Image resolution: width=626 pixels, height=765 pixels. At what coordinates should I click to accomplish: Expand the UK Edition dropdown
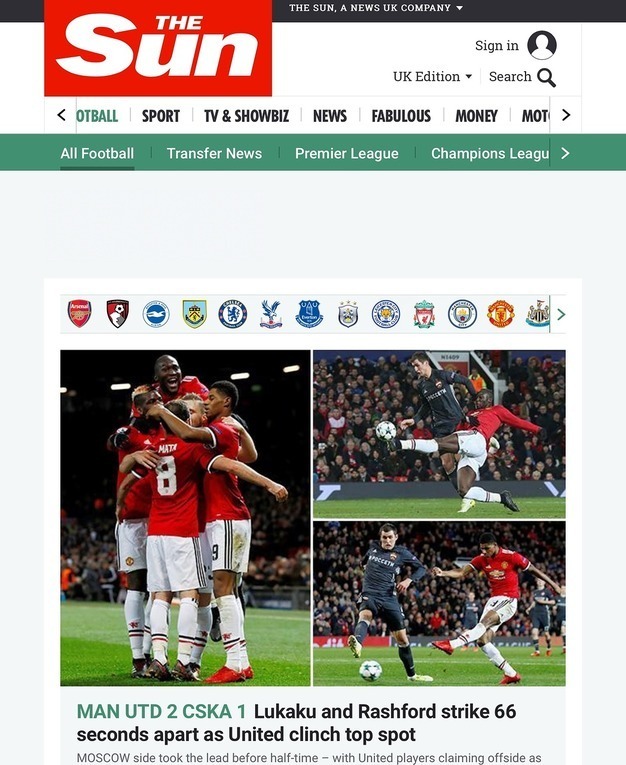click(x=432, y=77)
